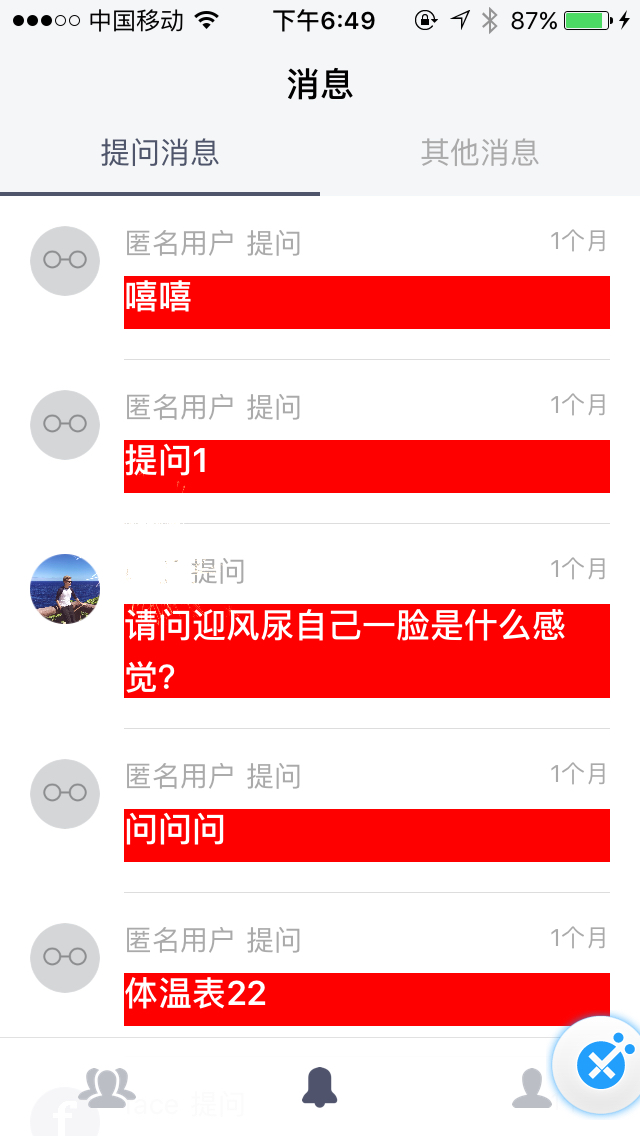
Task: Switch to the 提问消息 tab
Action: (x=160, y=153)
